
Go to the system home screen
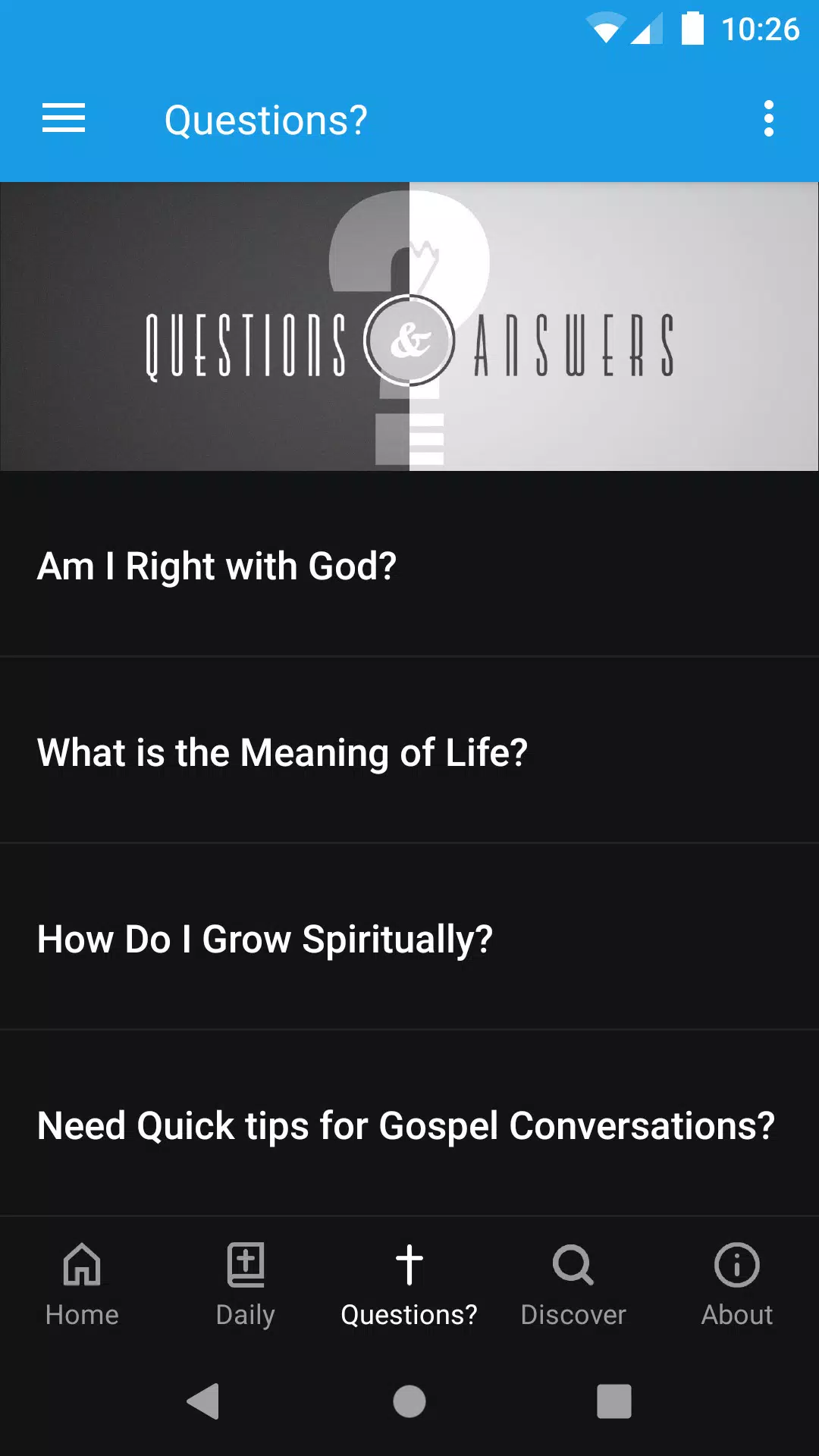(409, 1401)
